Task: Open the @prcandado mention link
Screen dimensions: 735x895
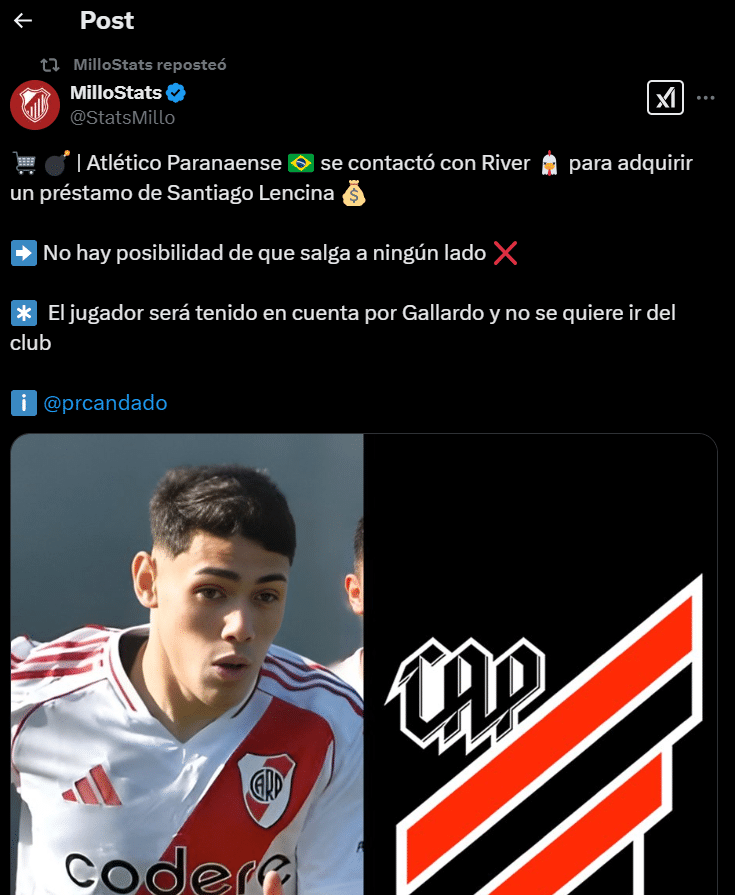Action: coord(105,403)
